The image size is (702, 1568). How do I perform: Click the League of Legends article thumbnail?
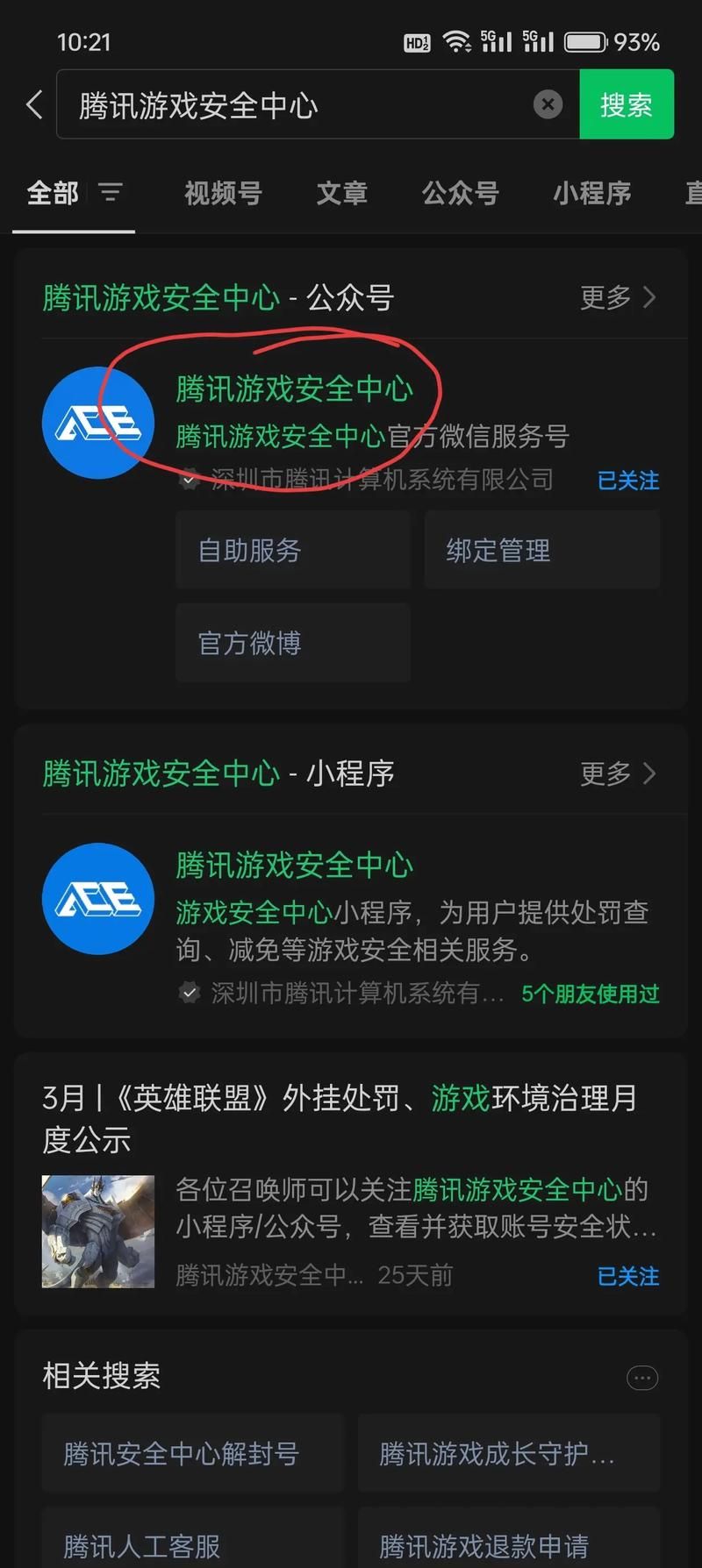click(x=98, y=1231)
